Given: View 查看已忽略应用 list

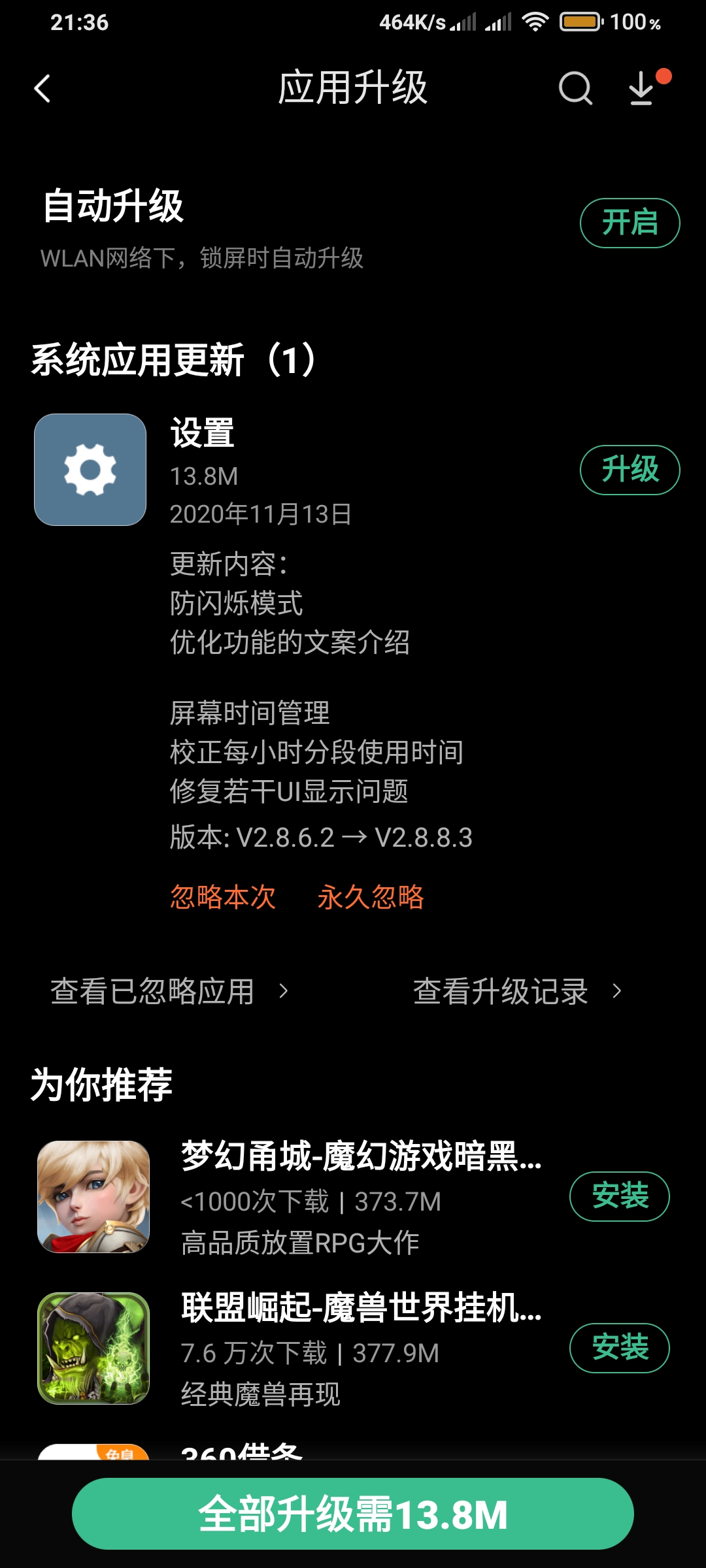Looking at the screenshot, I should point(169,991).
